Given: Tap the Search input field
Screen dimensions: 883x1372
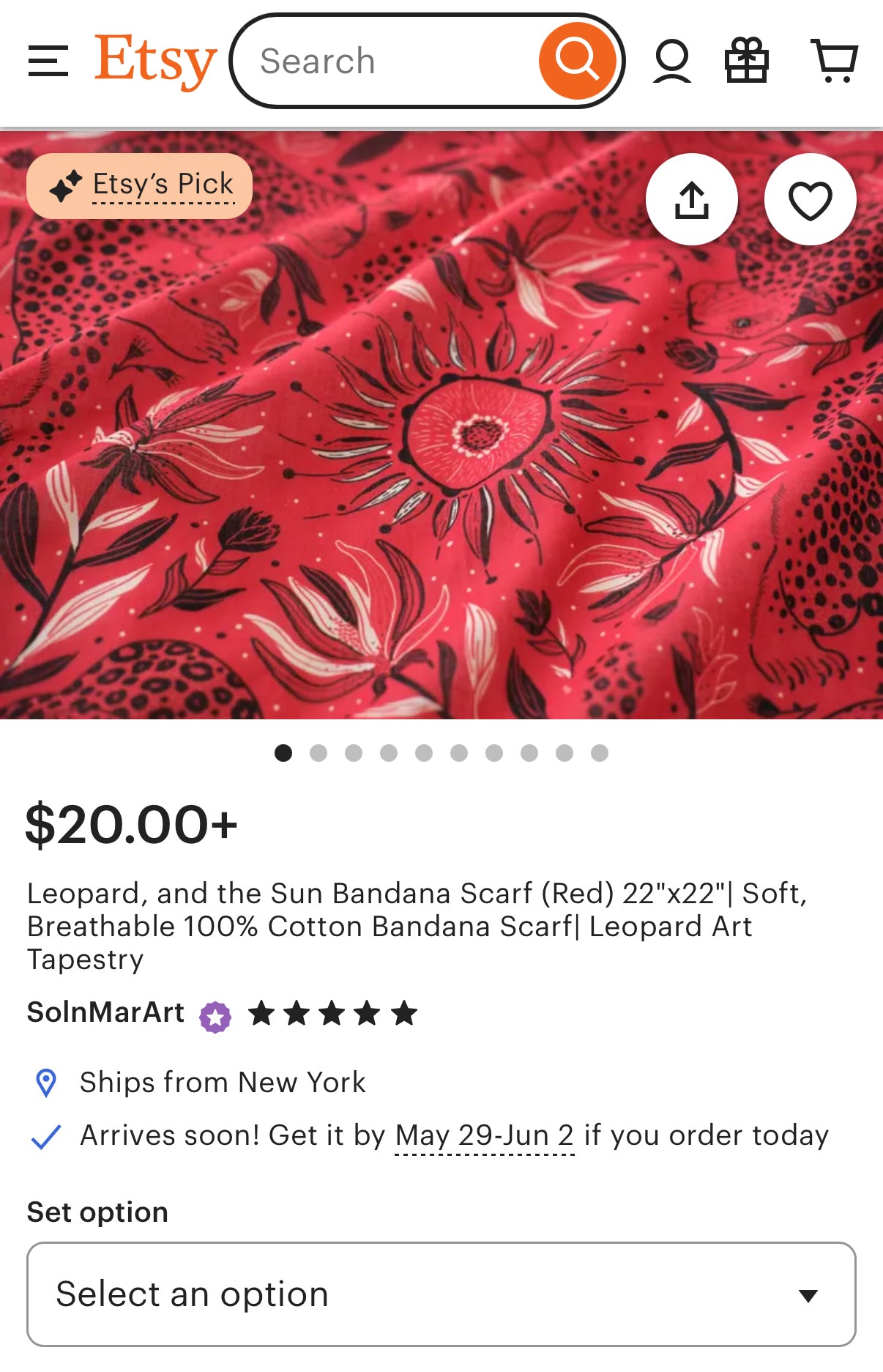Looking at the screenshot, I should (x=388, y=62).
